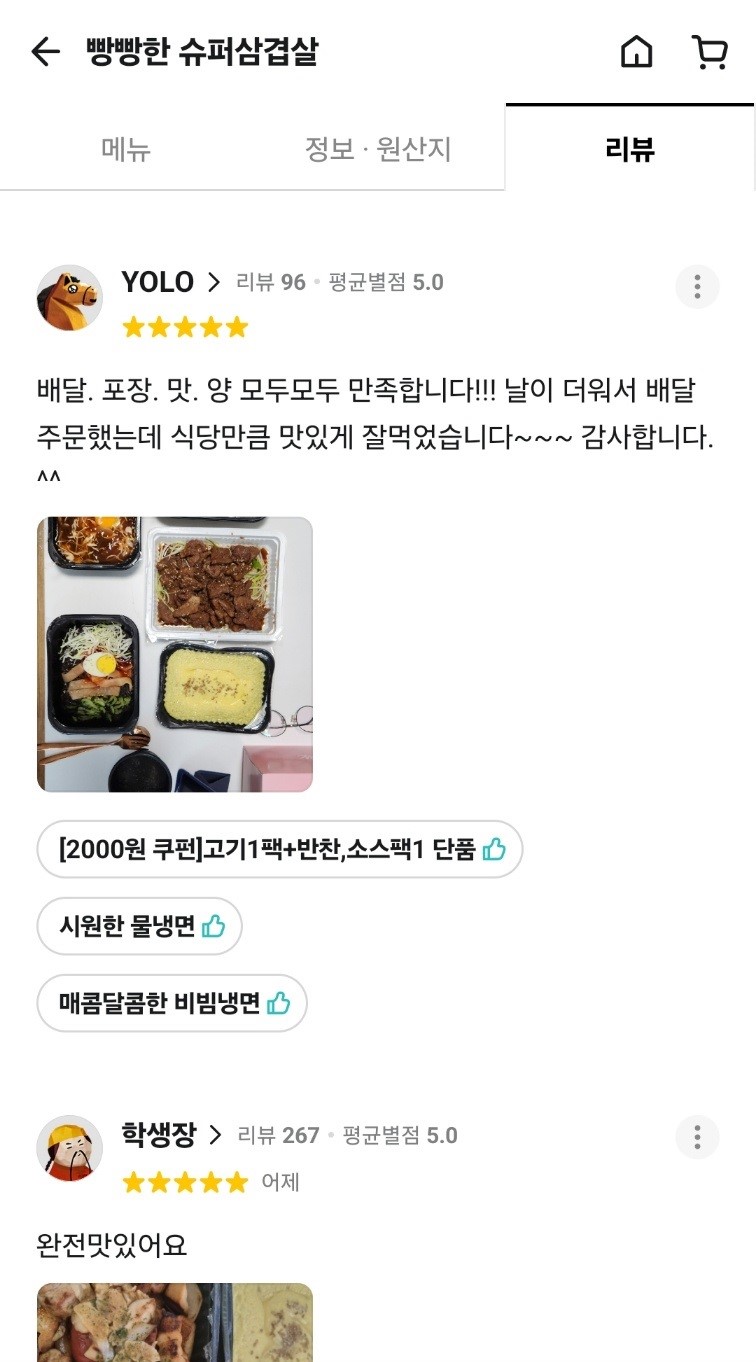The image size is (756, 1362).
Task: Open 학생장's reviewer profile
Action: 160,1135
